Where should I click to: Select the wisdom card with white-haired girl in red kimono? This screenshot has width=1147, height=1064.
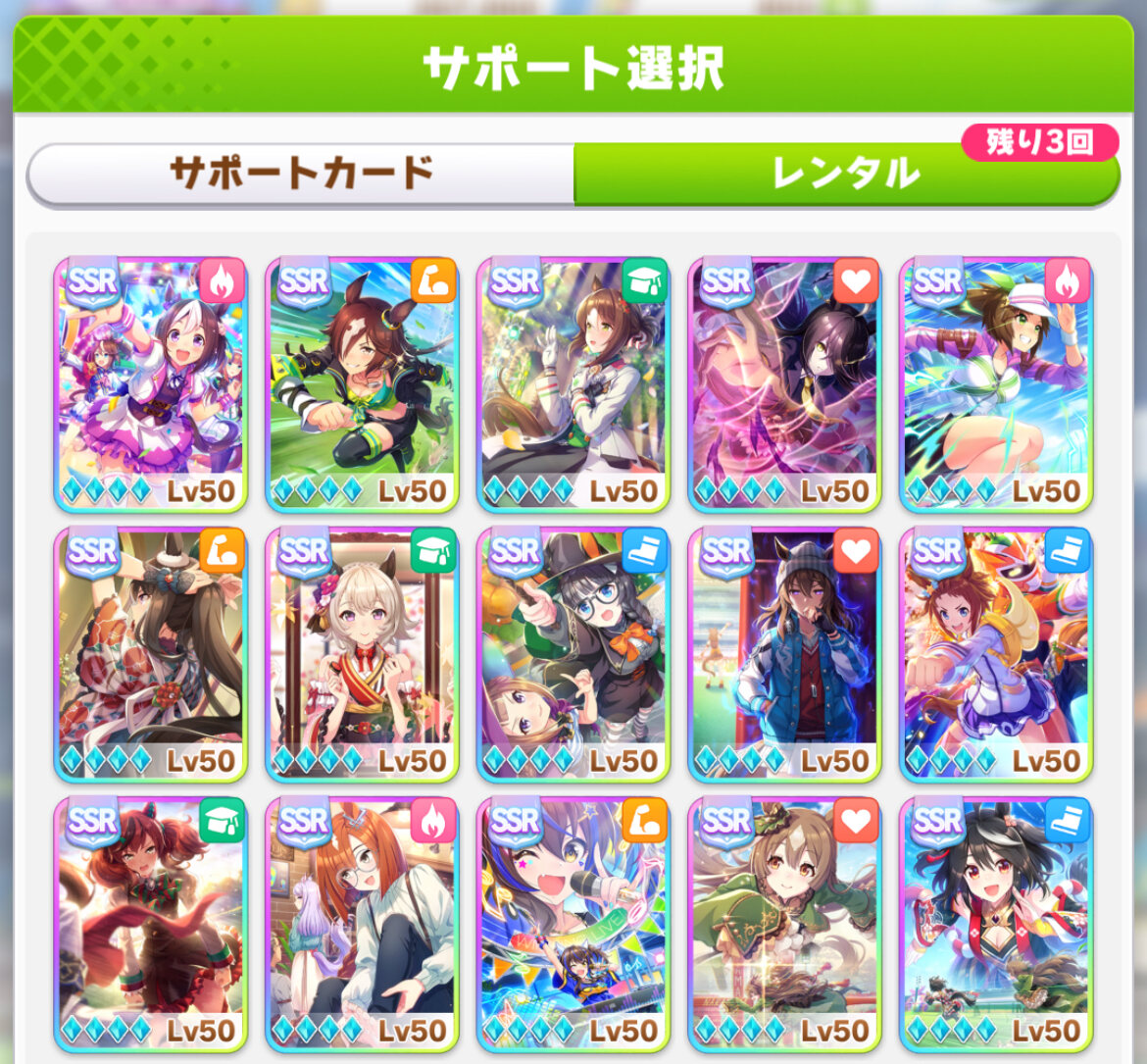[362, 654]
